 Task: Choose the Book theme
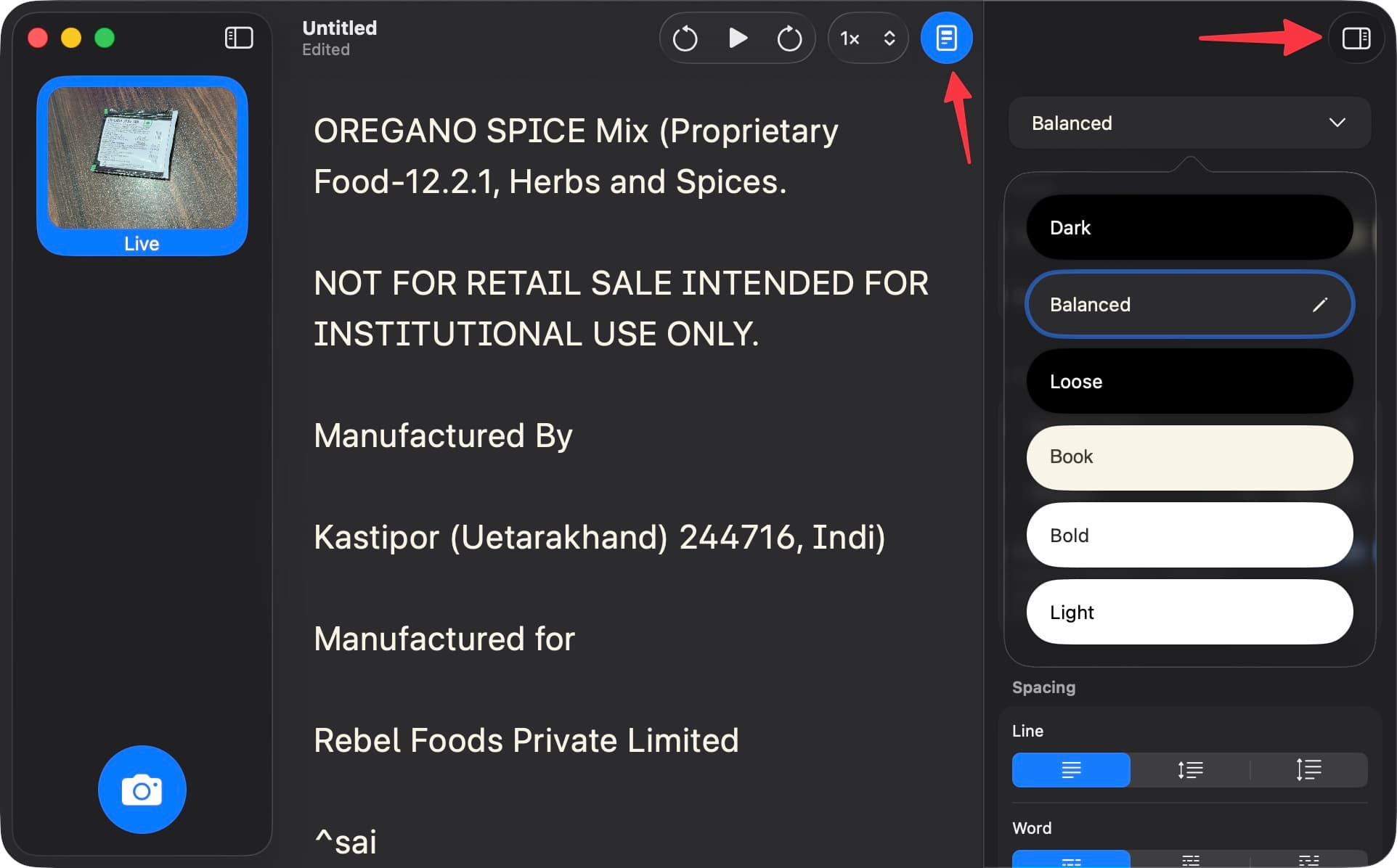point(1189,457)
